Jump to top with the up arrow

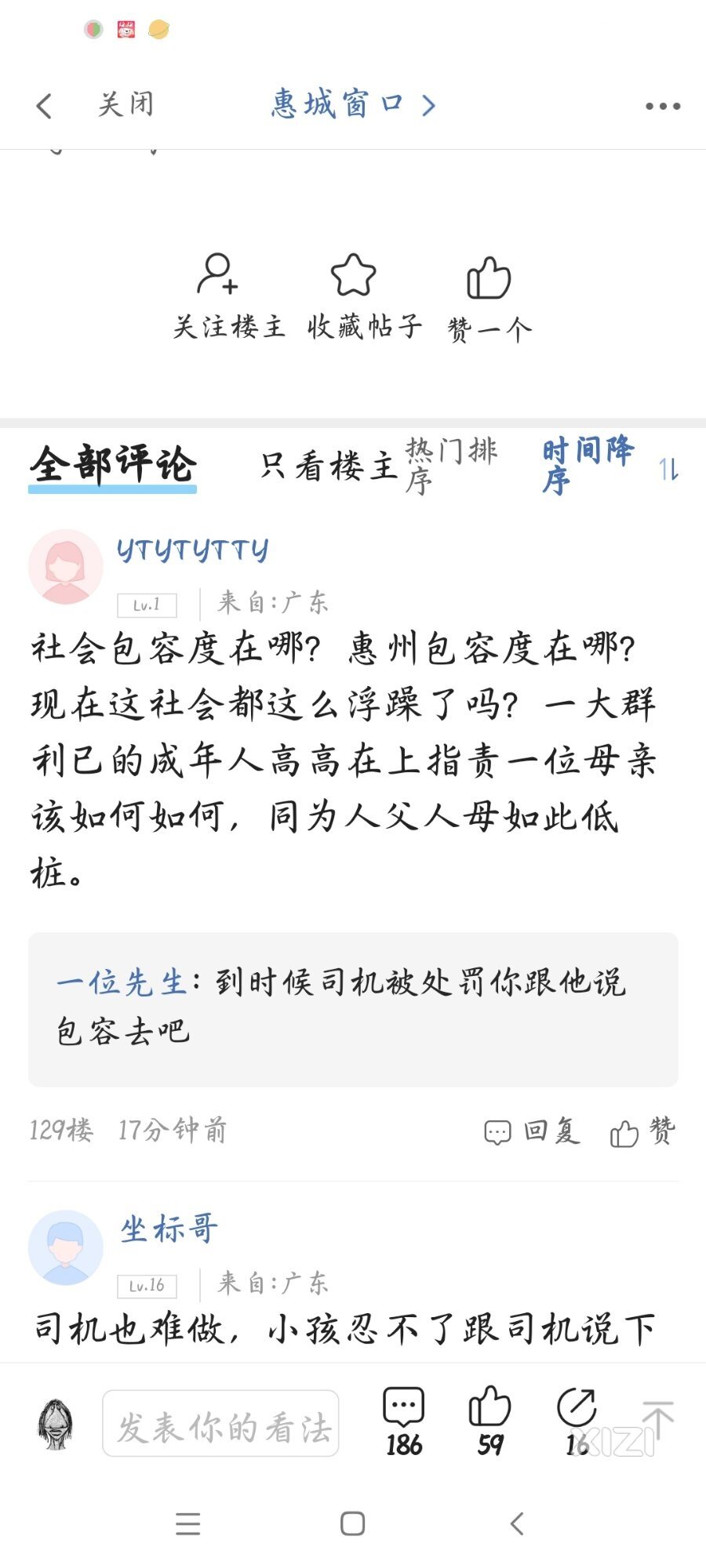click(657, 1420)
